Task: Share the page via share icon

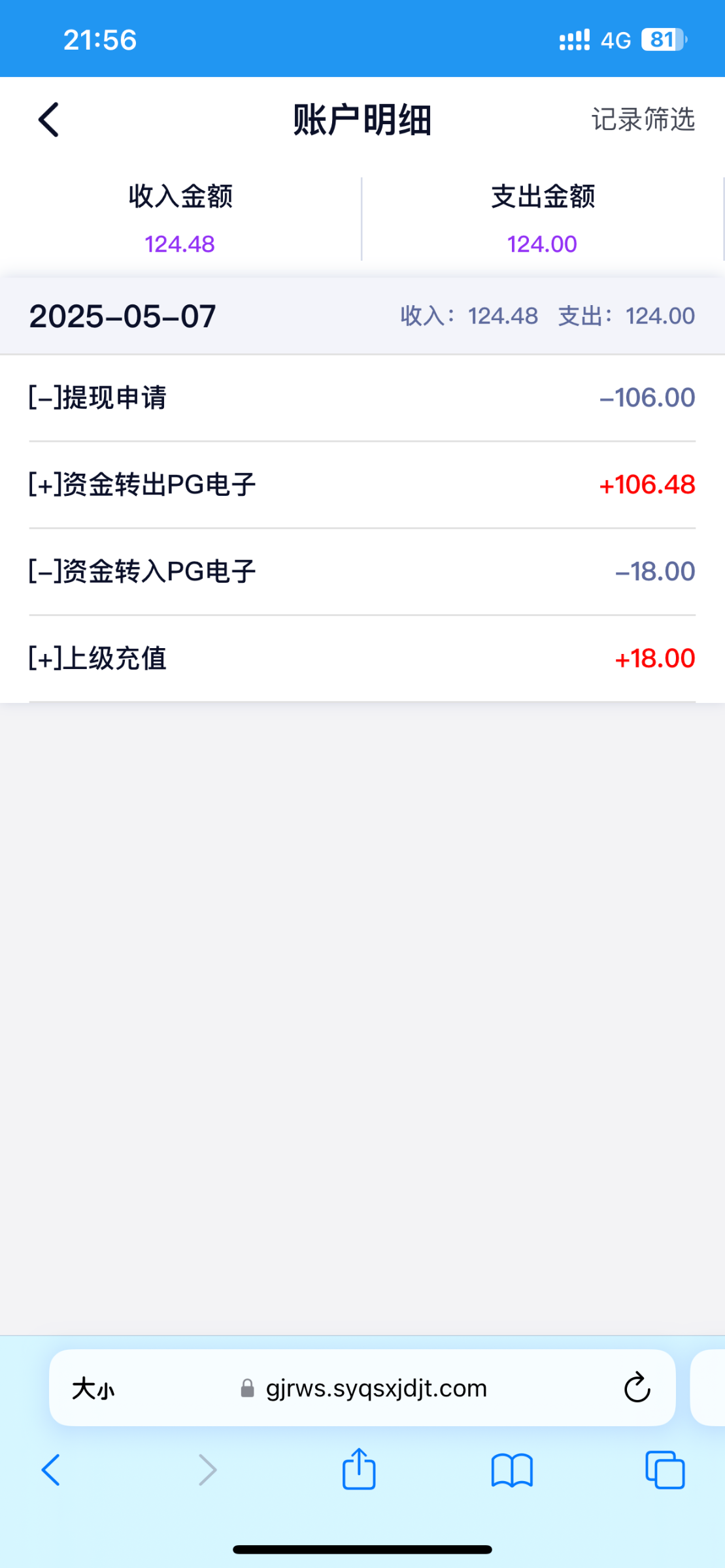Action: 359,1469
